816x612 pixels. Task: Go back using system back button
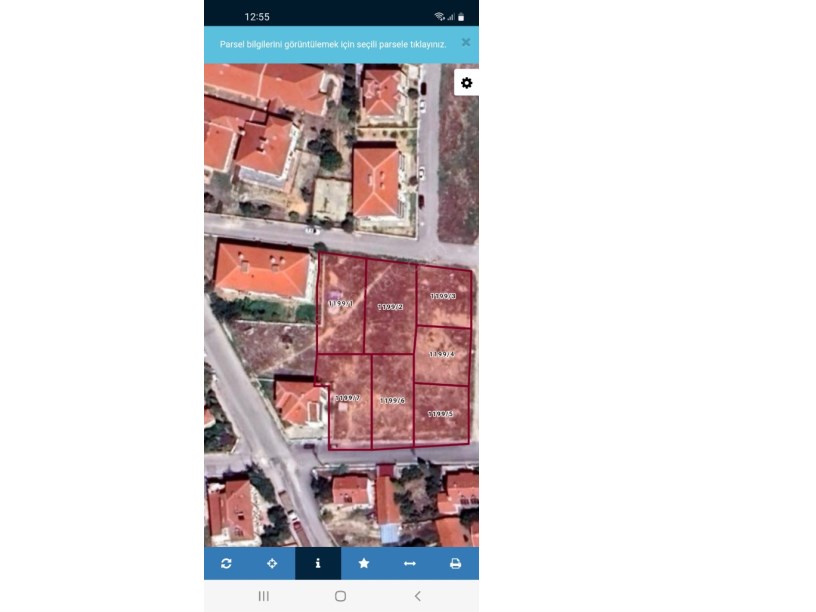coord(417,596)
